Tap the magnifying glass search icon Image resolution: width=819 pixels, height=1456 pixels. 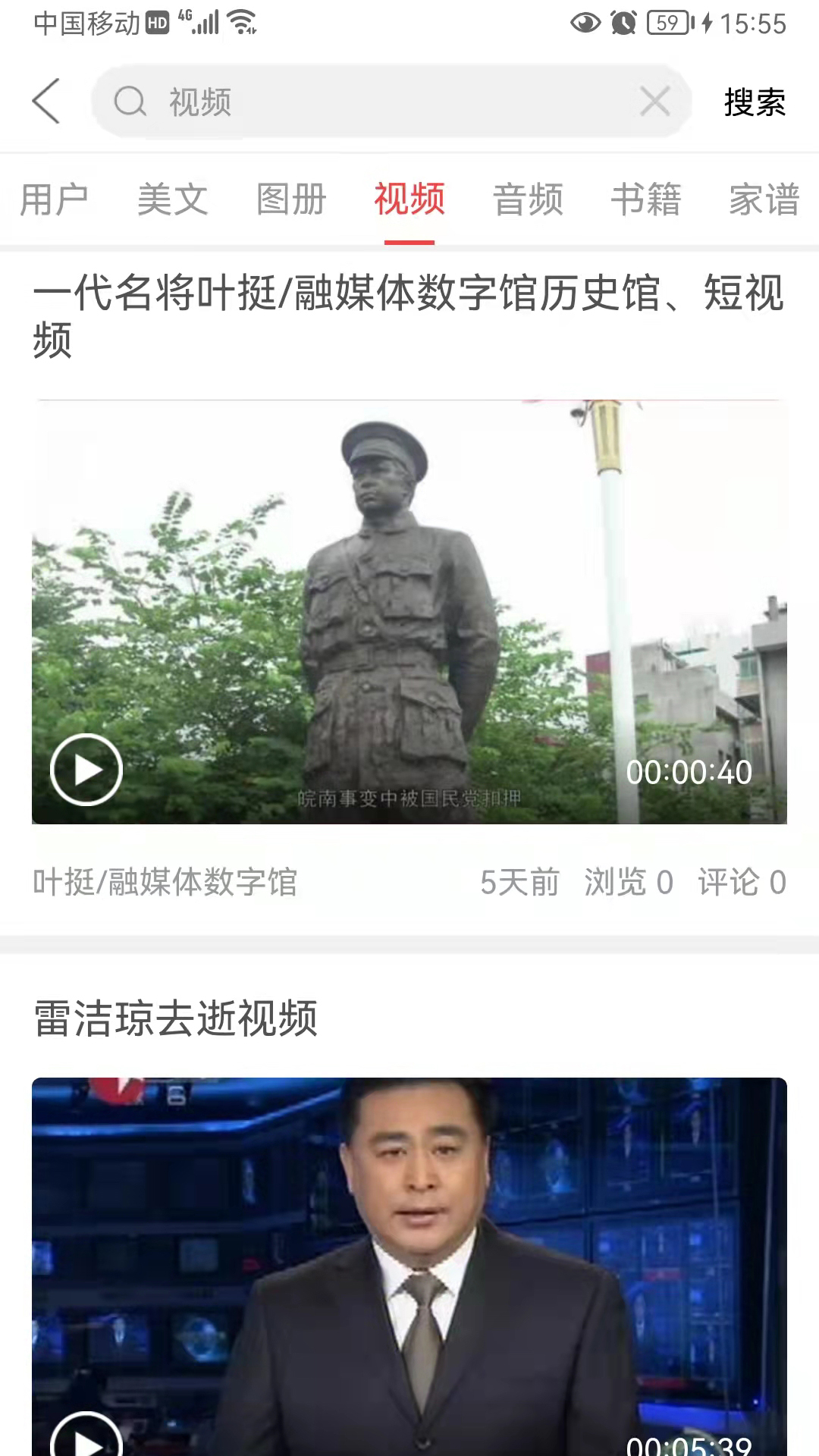(130, 102)
